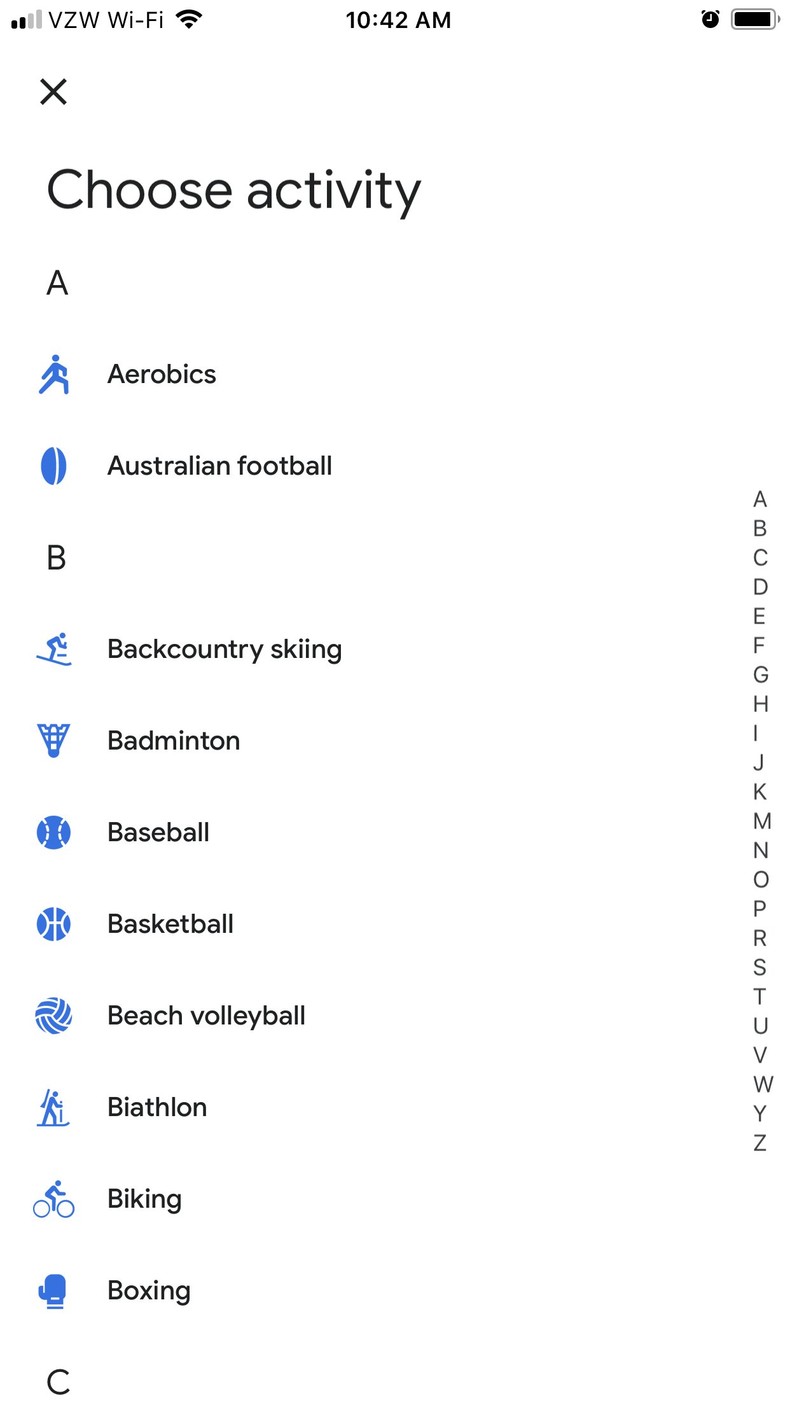Pick Backcountry skiing activity
790x1405 pixels.
point(224,649)
